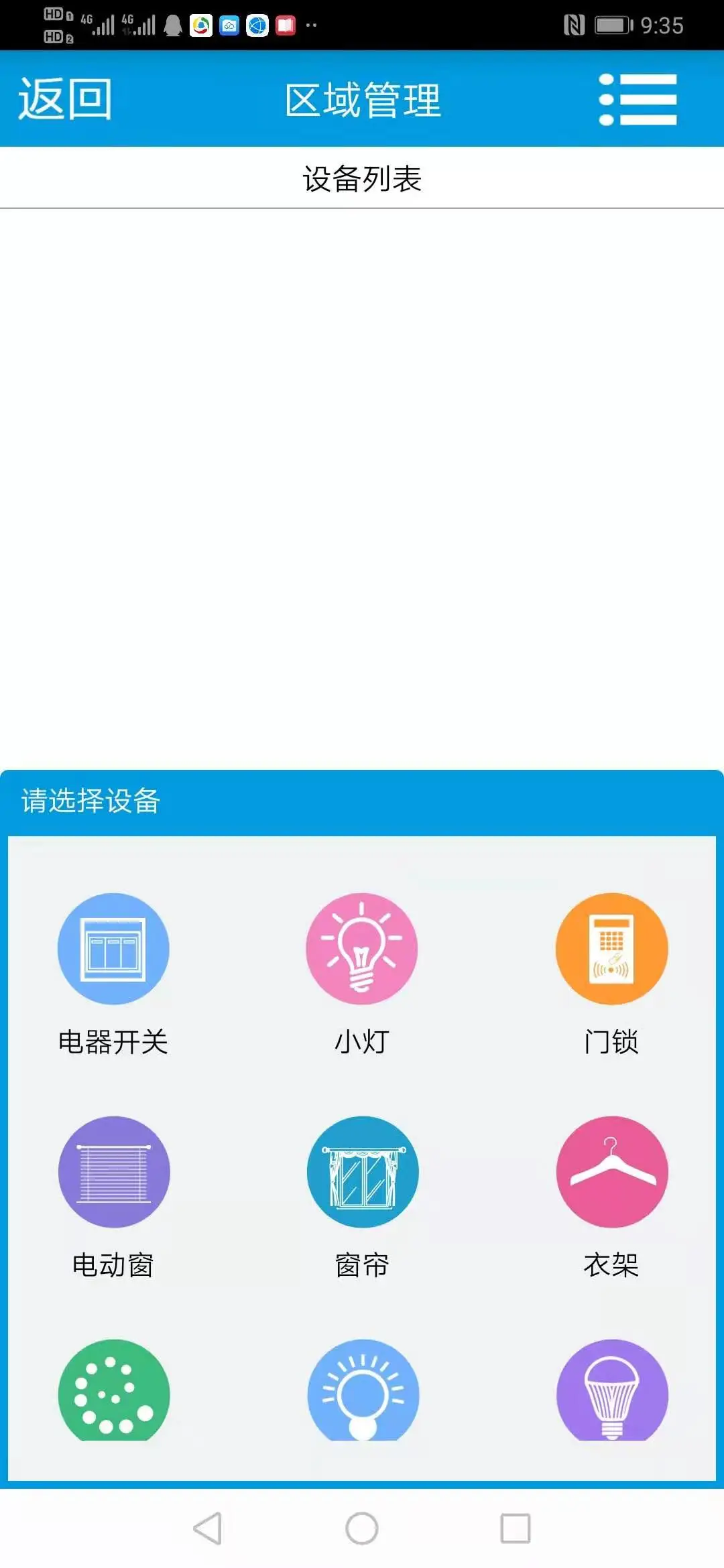724x1568 pixels.
Task: Open the list menu in top right corner
Action: tap(637, 99)
